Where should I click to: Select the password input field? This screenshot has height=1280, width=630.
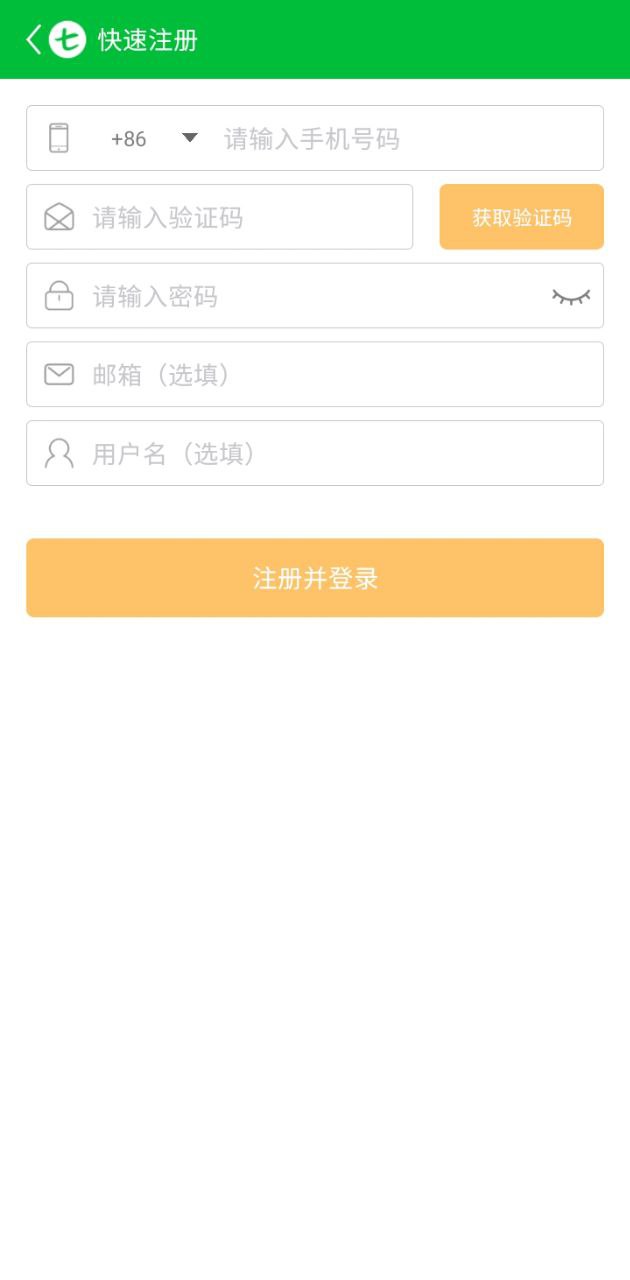tap(300, 296)
